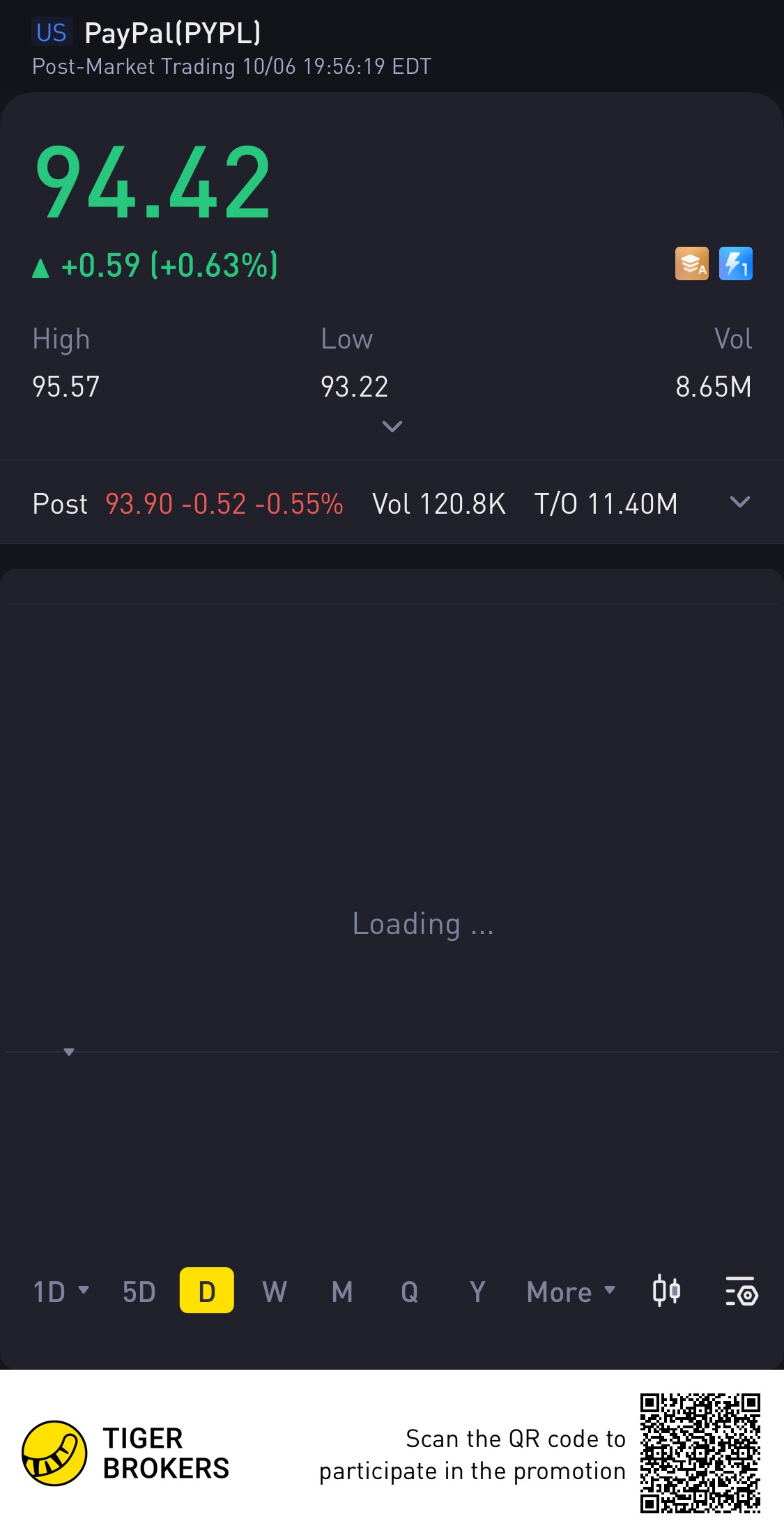The height and width of the screenshot is (1537, 784).
Task: Expand more quote details below Low
Action: coord(392,426)
